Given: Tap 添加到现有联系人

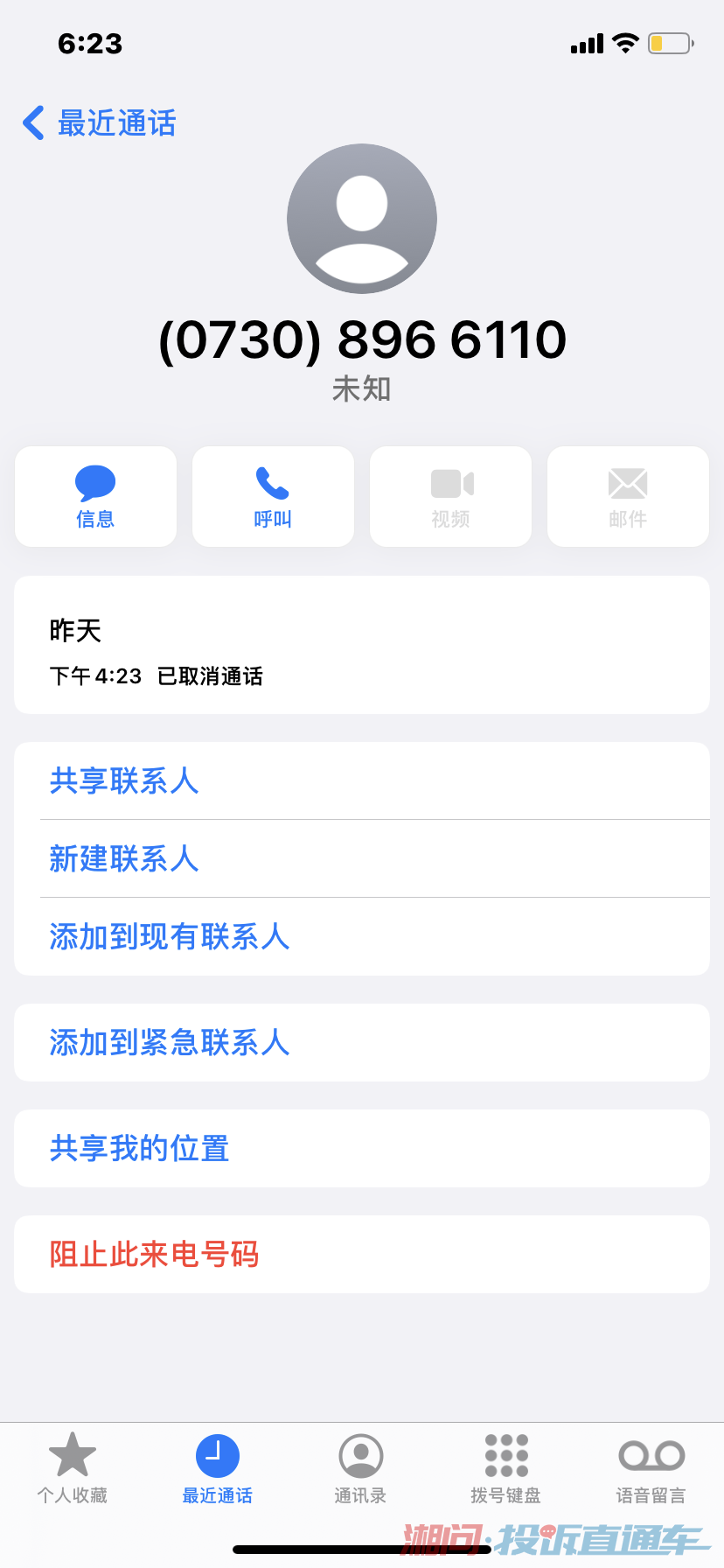Looking at the screenshot, I should coord(170,936).
